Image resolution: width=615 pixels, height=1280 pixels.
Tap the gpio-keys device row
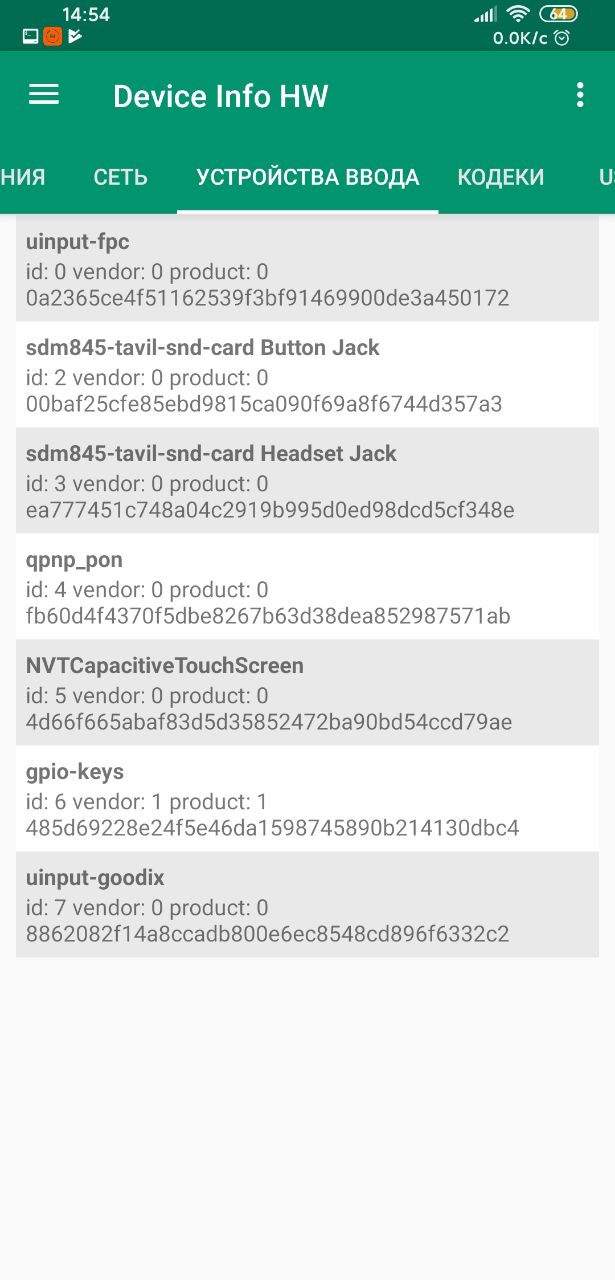(307, 799)
